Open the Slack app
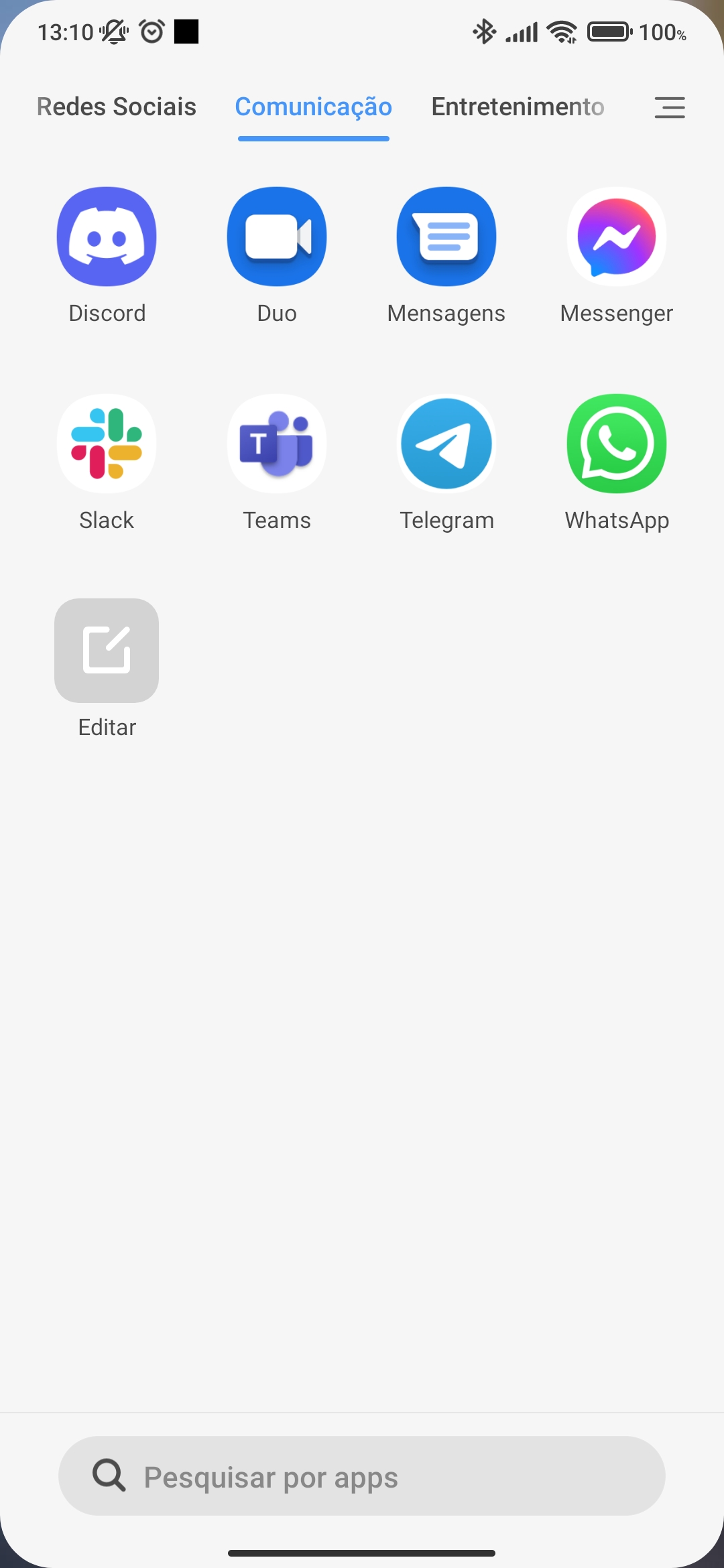Viewport: 724px width, 1568px height. click(107, 444)
